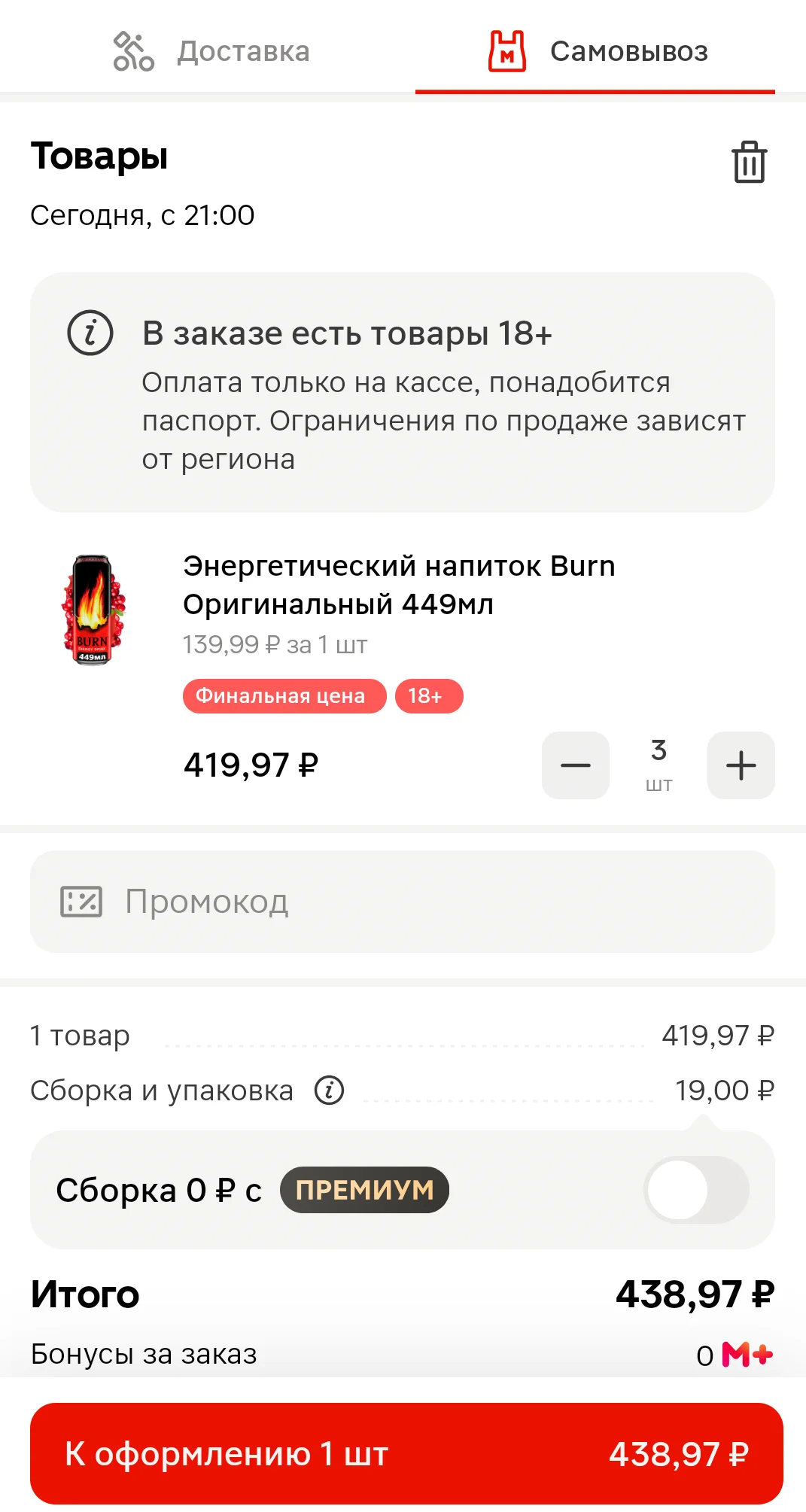
Task: Clear the cart with the trash icon
Action: click(750, 162)
